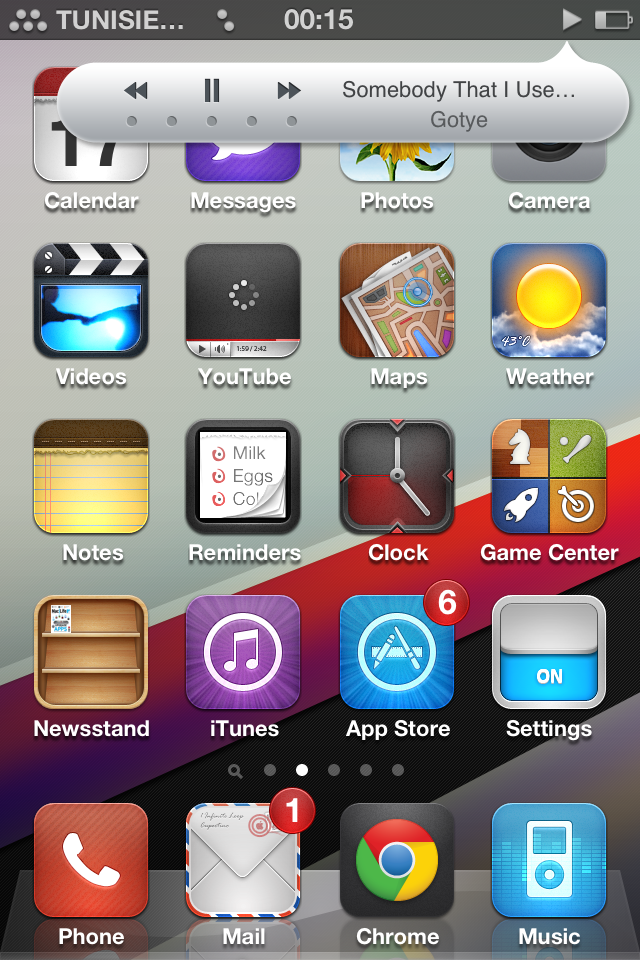640x960 pixels.
Task: Open App Store with 6 updates
Action: click(397, 652)
